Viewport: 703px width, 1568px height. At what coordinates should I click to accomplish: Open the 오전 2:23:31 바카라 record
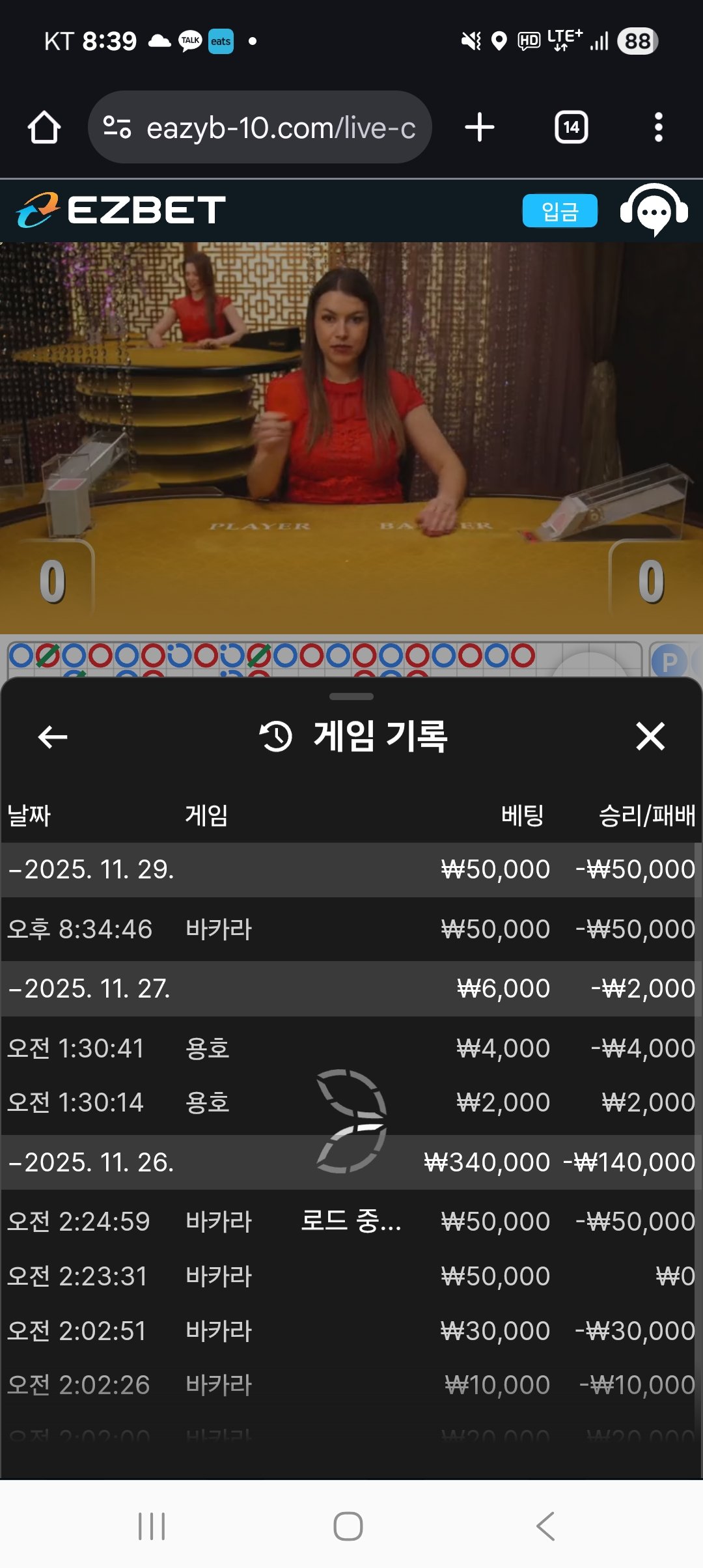350,1277
